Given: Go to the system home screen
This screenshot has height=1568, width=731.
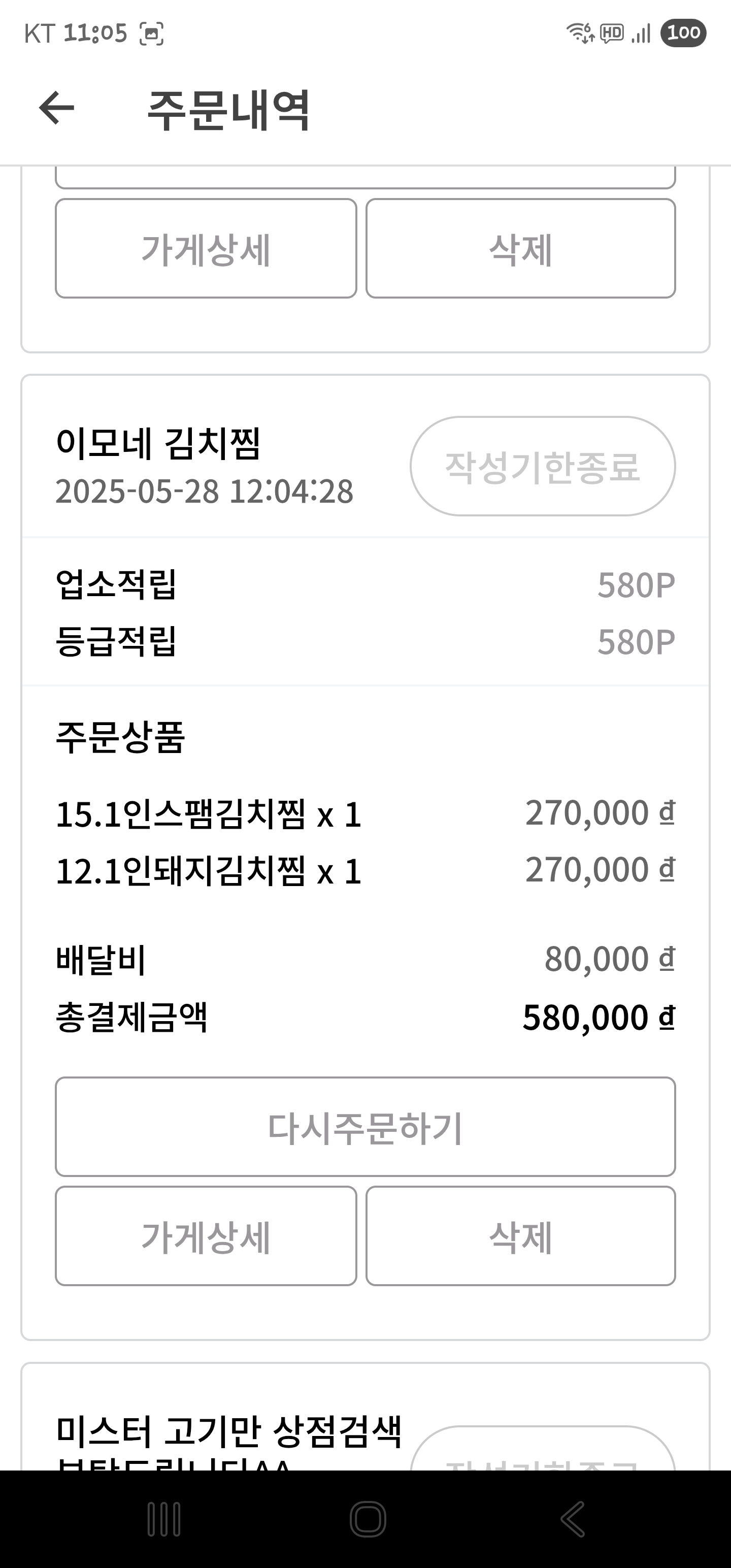Looking at the screenshot, I should tap(368, 1519).
